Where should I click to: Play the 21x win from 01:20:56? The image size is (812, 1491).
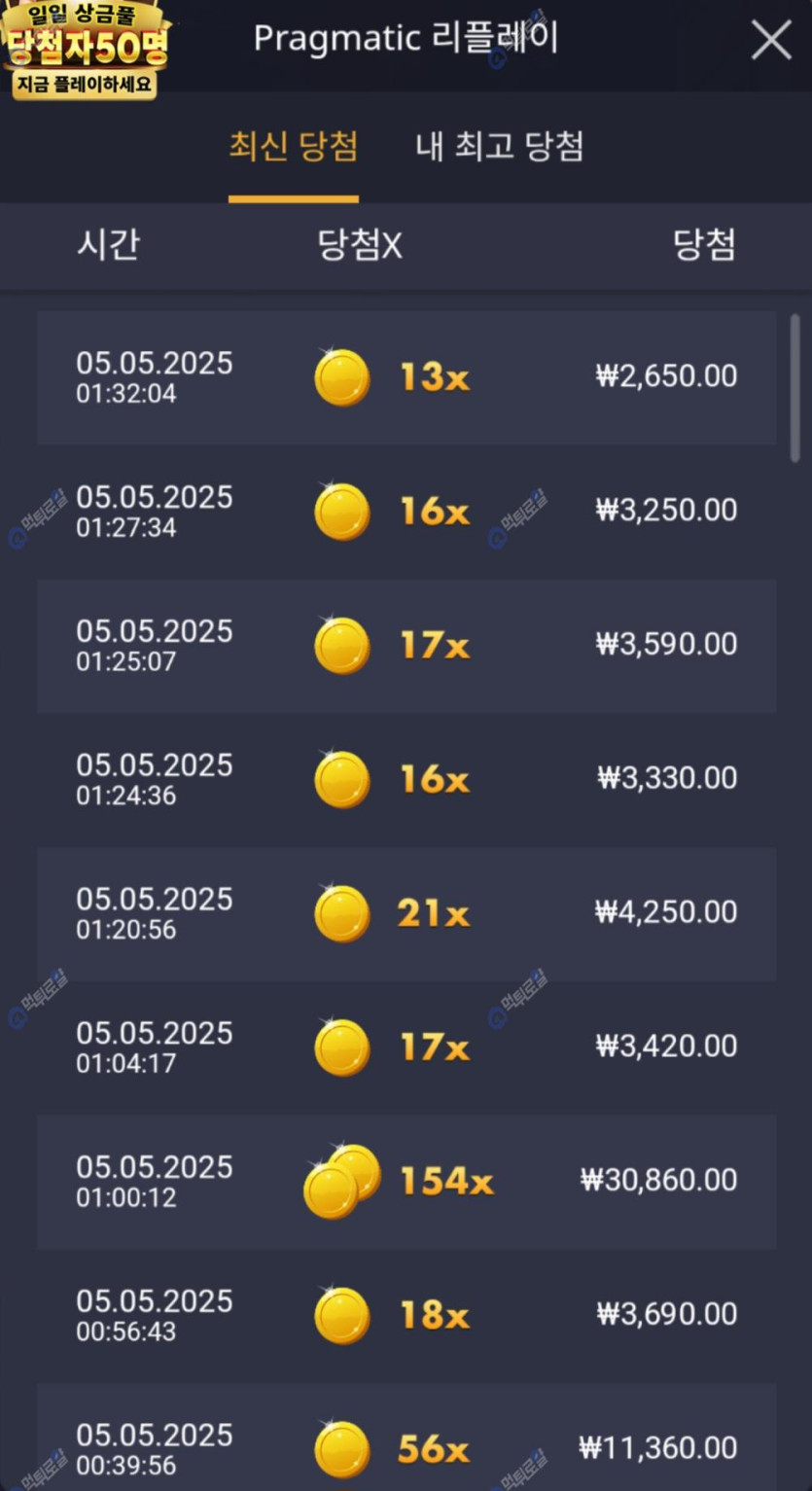coord(406,914)
